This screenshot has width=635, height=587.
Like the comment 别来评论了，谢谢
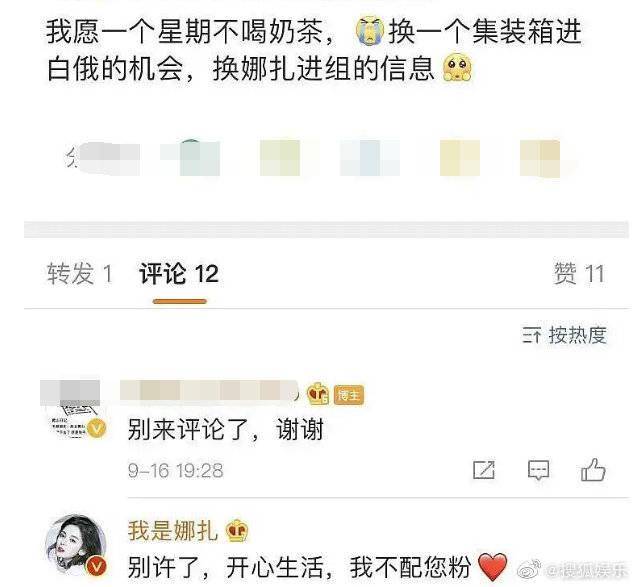point(593,468)
